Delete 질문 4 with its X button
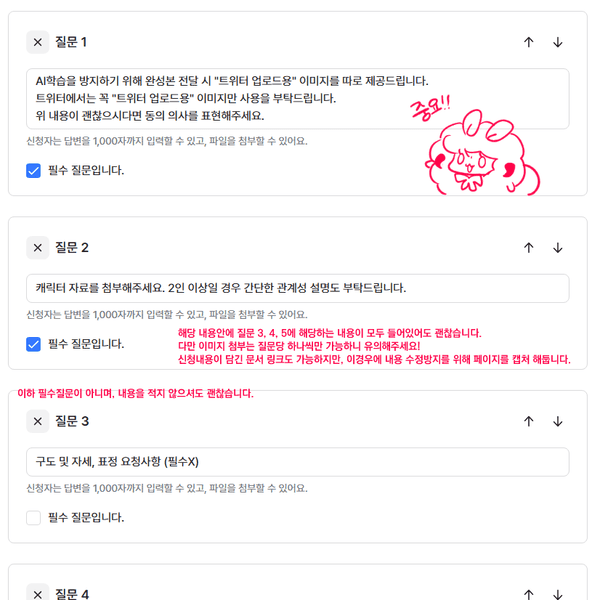 point(37,594)
